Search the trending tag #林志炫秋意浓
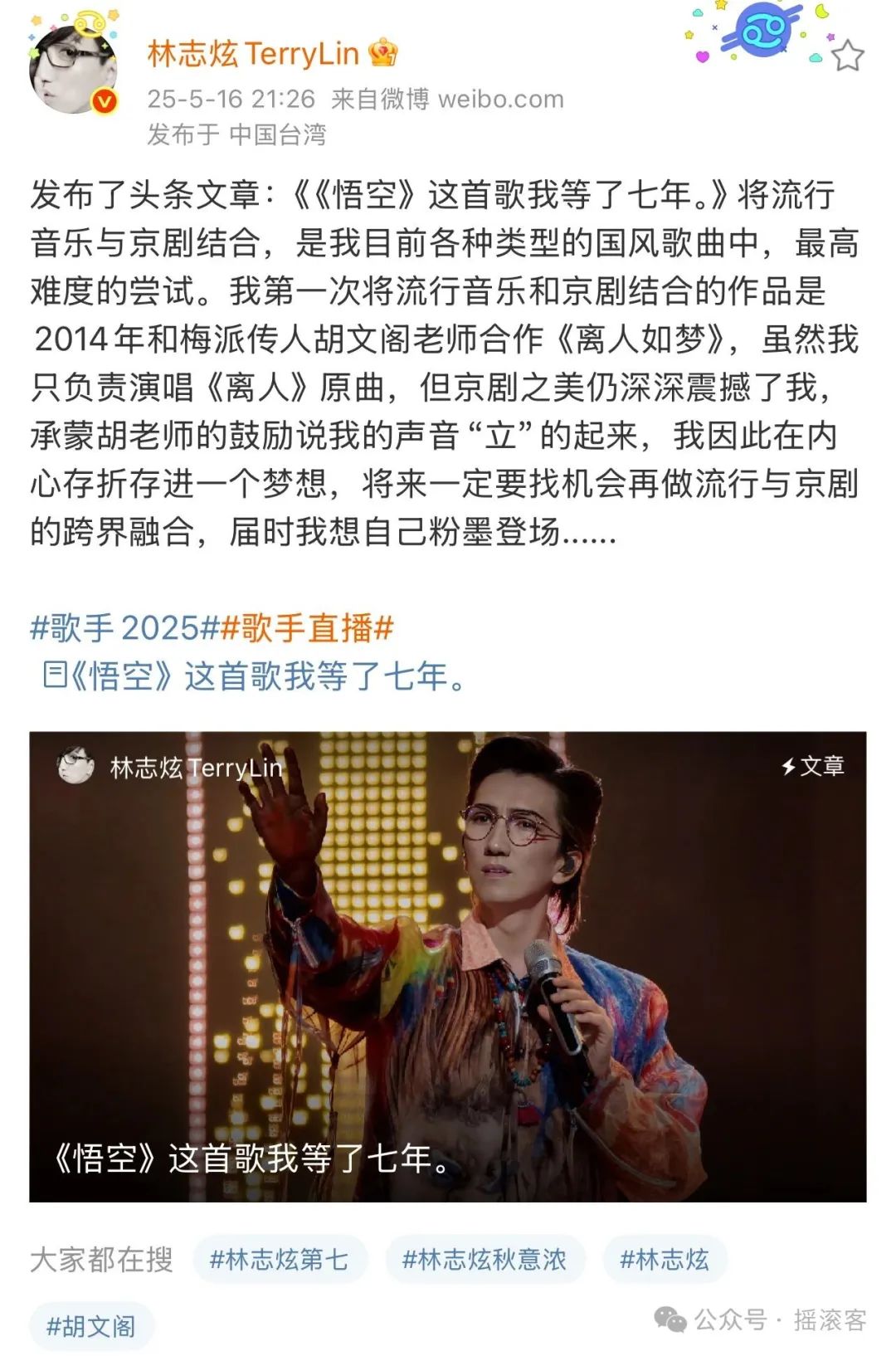Image resolution: width=896 pixels, height=1356 pixels. (485, 1260)
